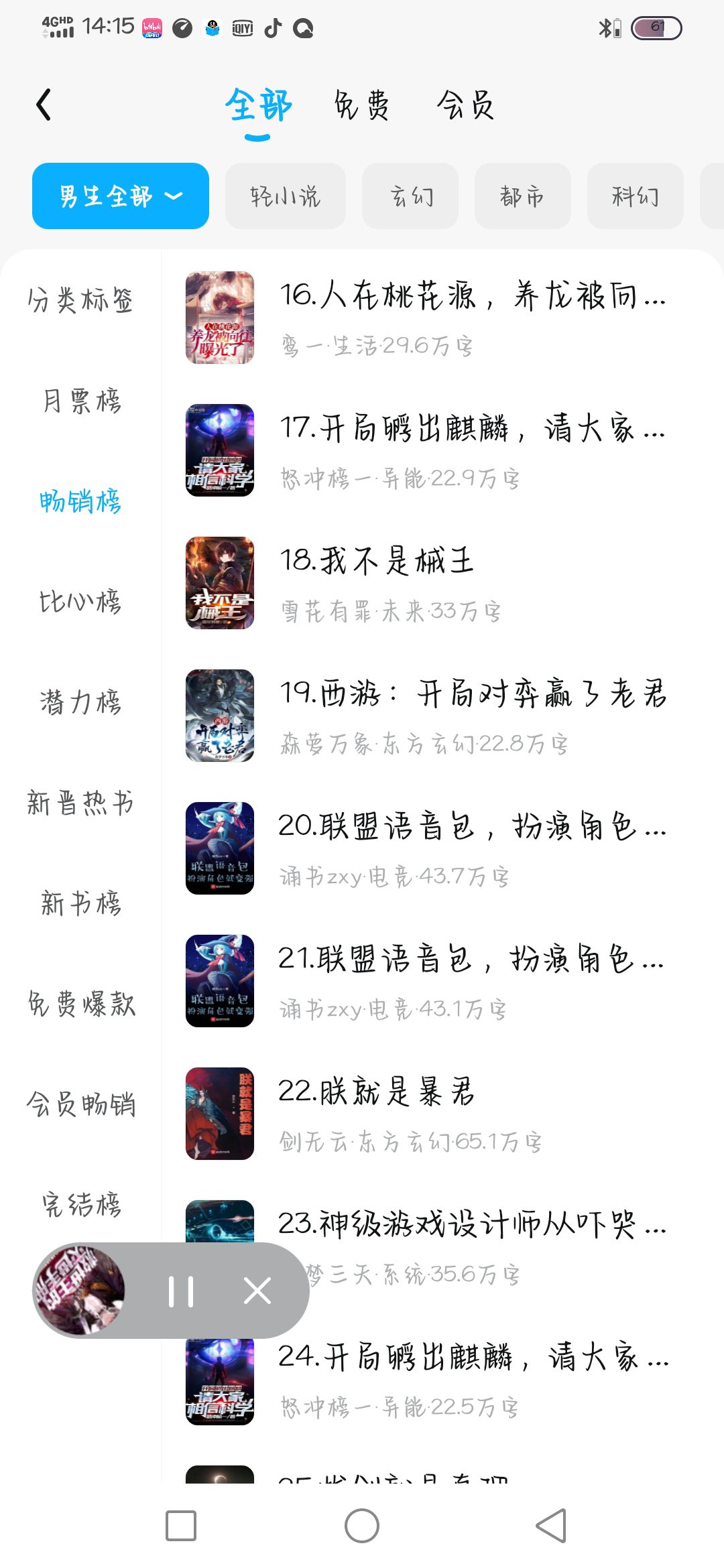
Task: Close the floating audio player
Action: point(257,1291)
